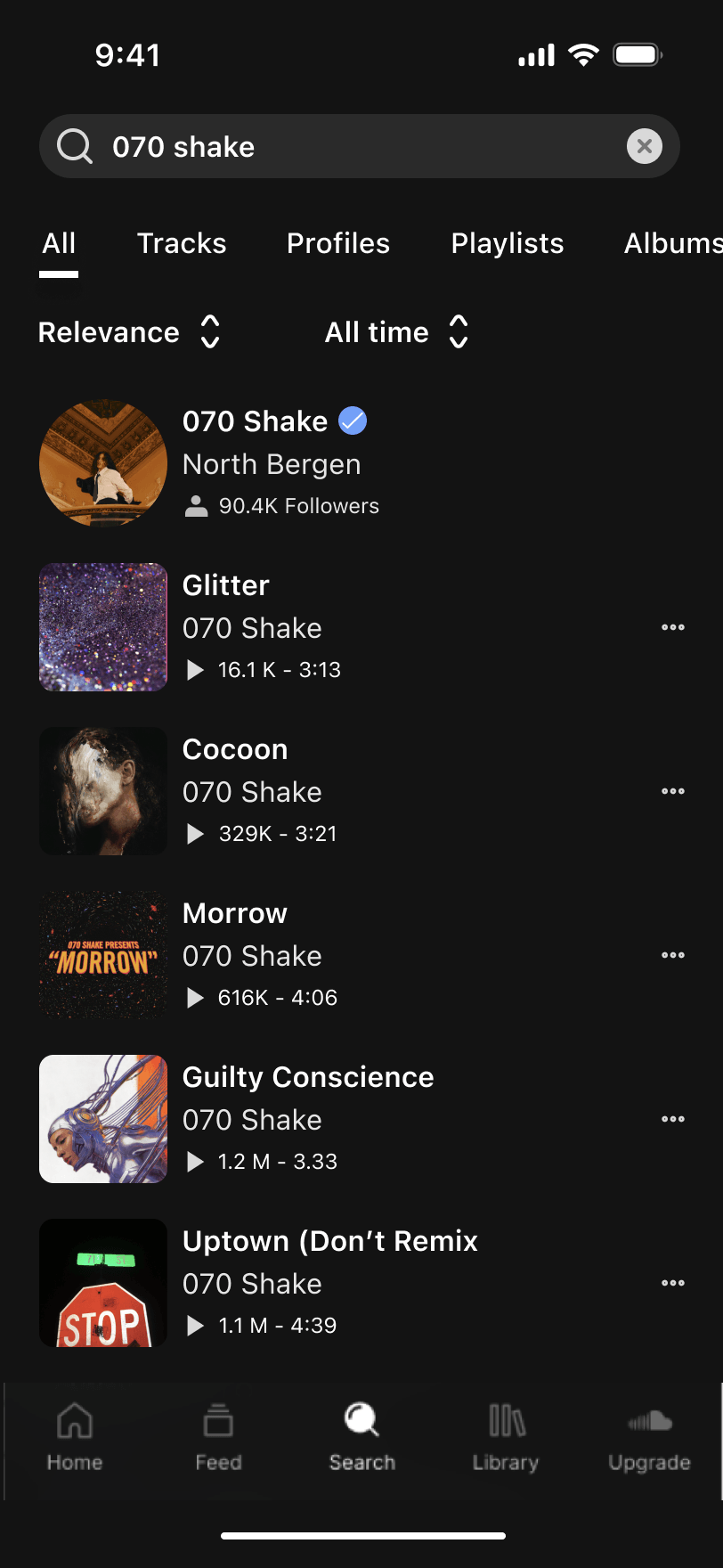Clear the search text with the X
This screenshot has height=1568, width=723.
click(645, 146)
